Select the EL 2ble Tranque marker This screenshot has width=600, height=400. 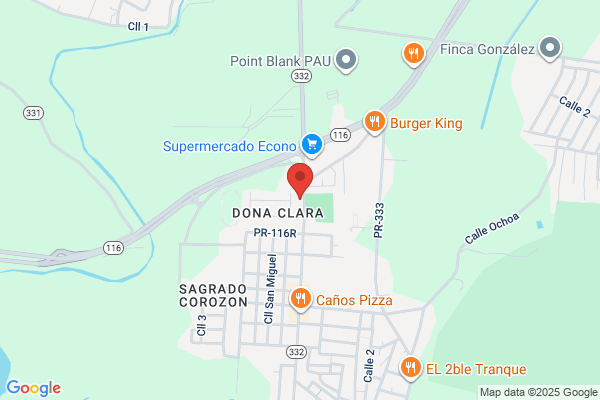click(x=410, y=368)
